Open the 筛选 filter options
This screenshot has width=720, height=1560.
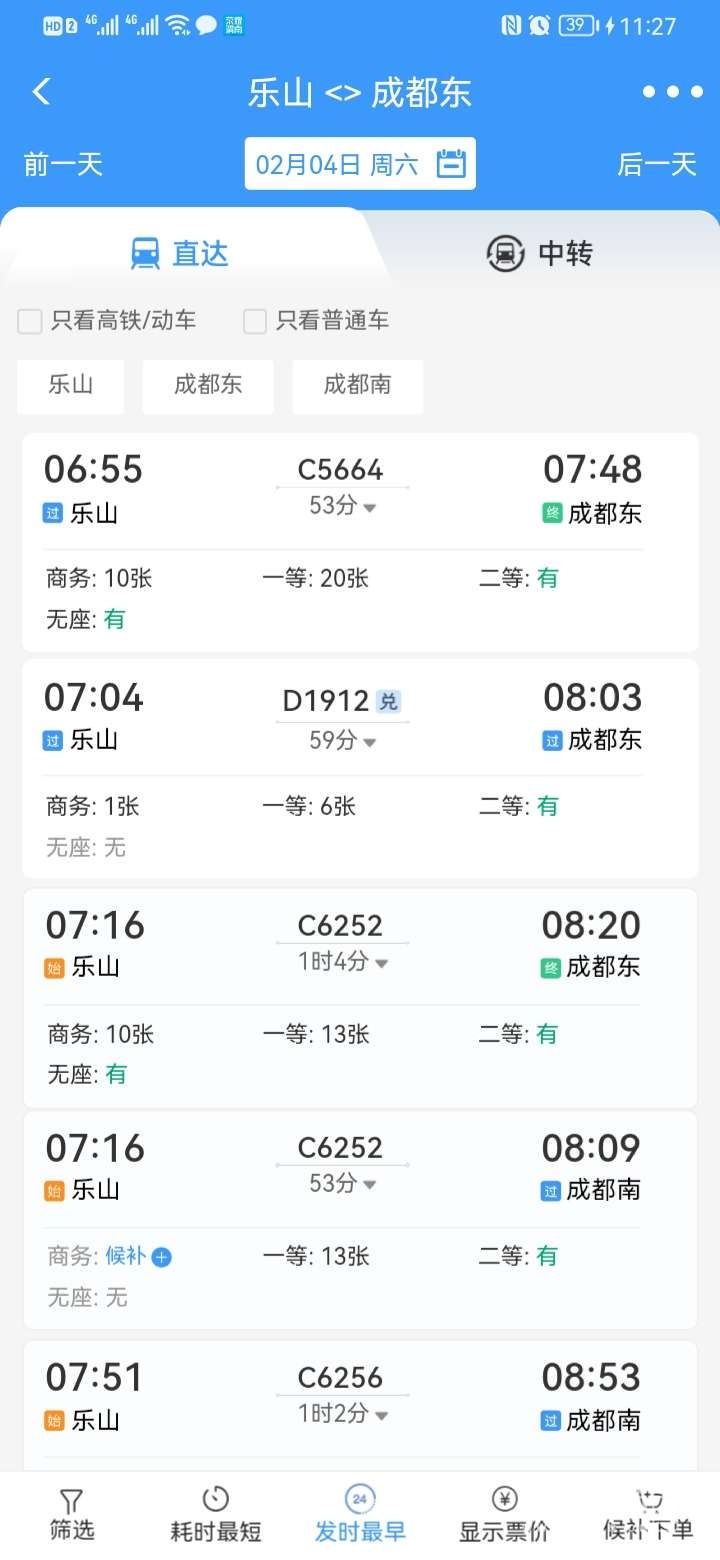coord(71,1515)
